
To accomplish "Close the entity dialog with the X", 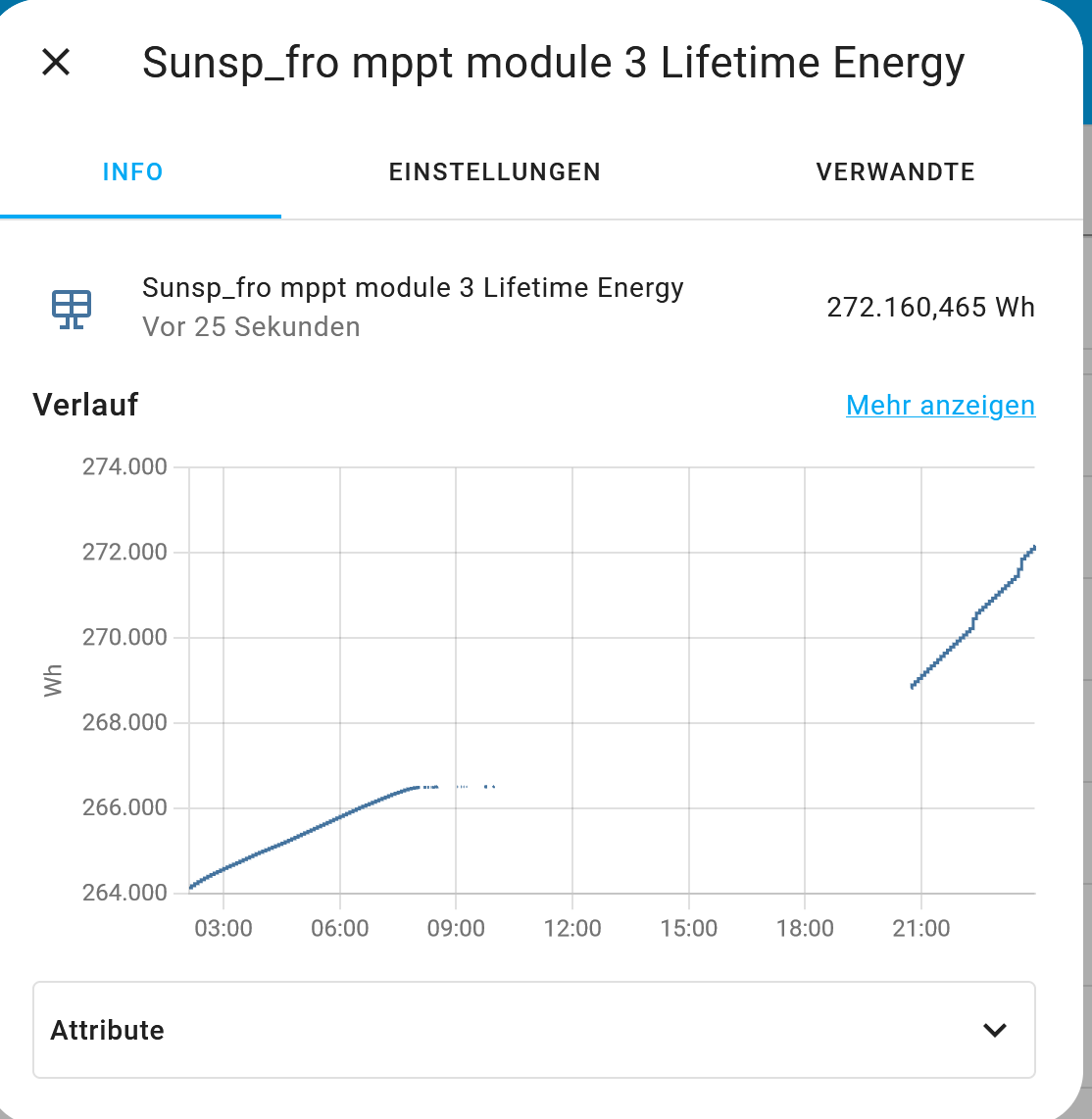I will (56, 63).
